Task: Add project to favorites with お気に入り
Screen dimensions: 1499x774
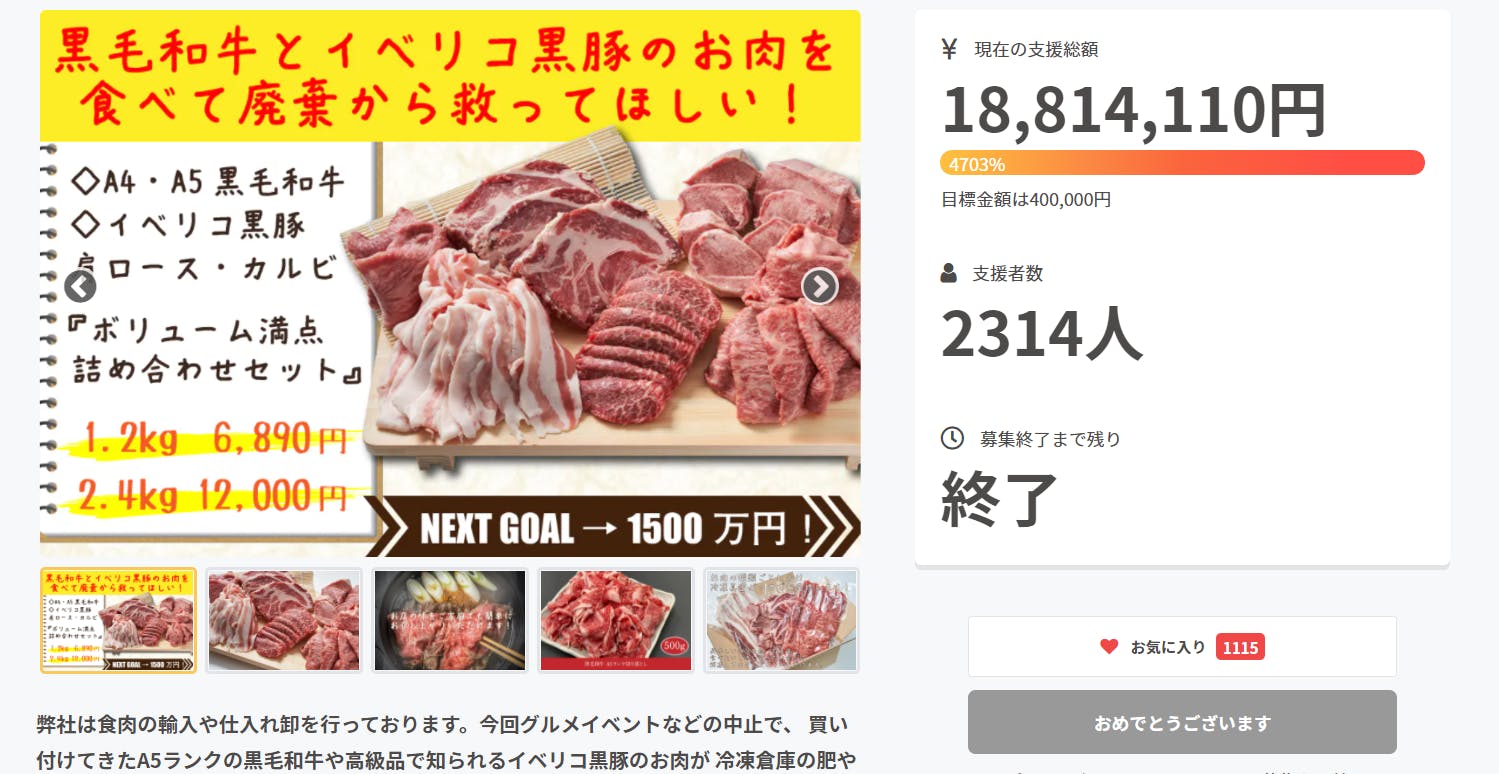Action: (x=1181, y=647)
